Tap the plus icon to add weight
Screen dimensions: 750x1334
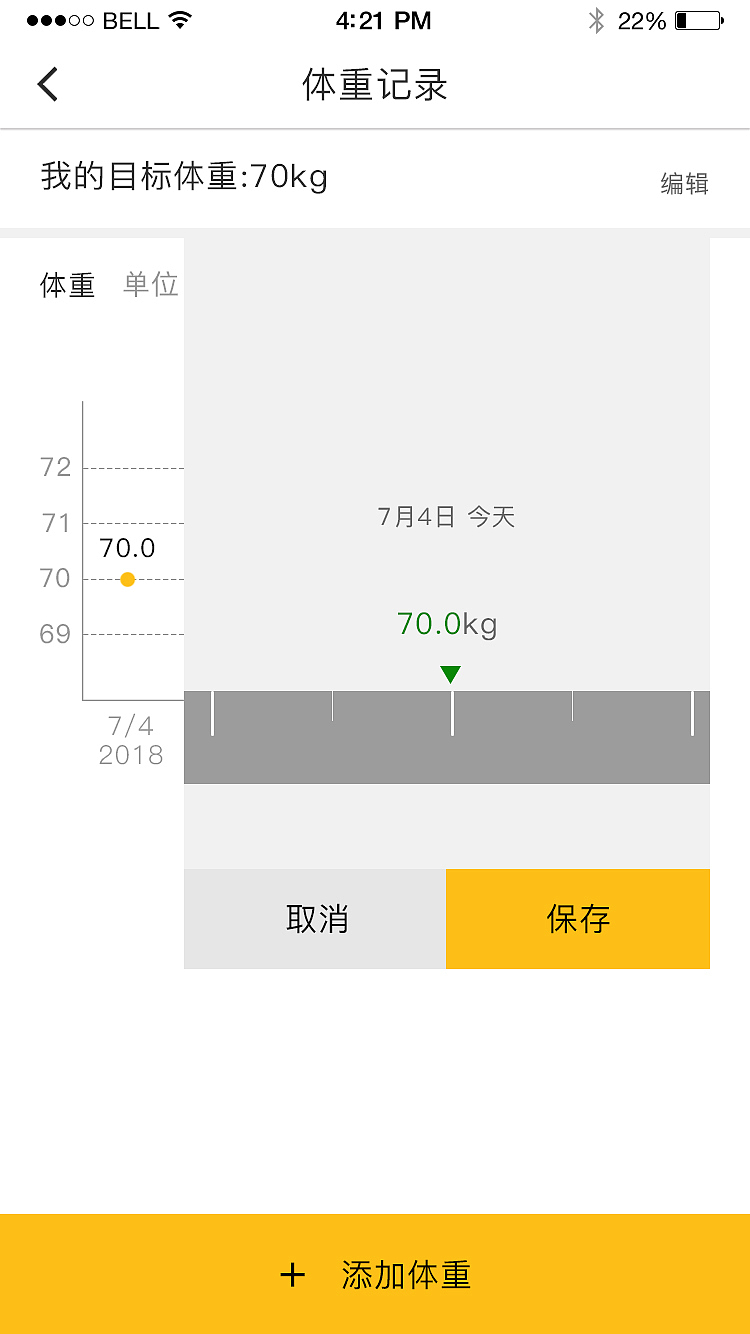tap(291, 1274)
